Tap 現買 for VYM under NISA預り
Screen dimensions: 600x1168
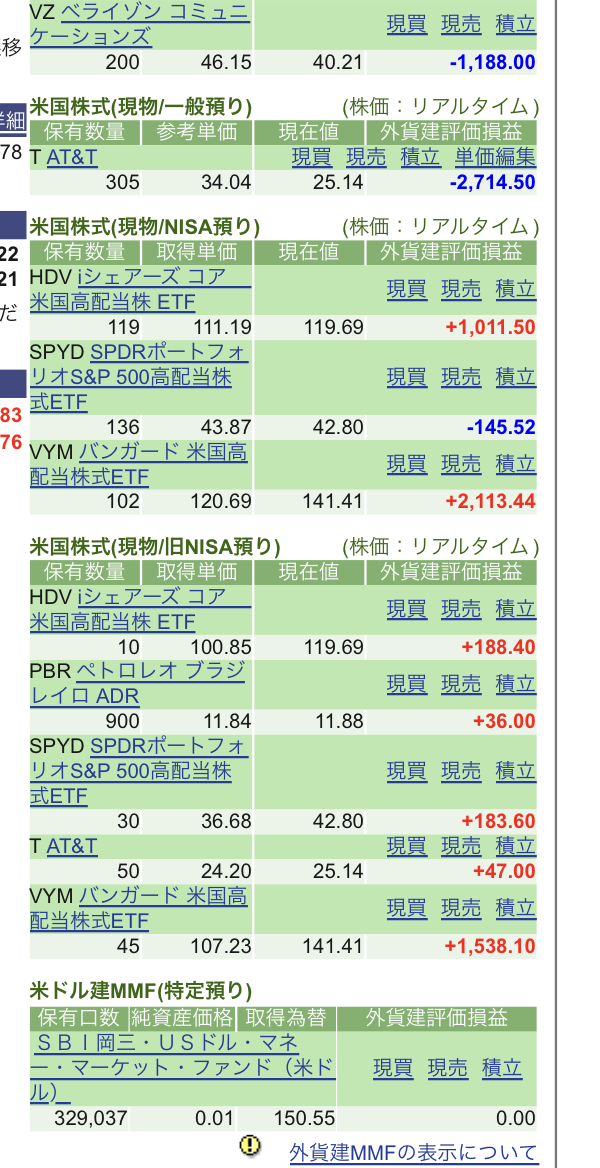tap(406, 464)
